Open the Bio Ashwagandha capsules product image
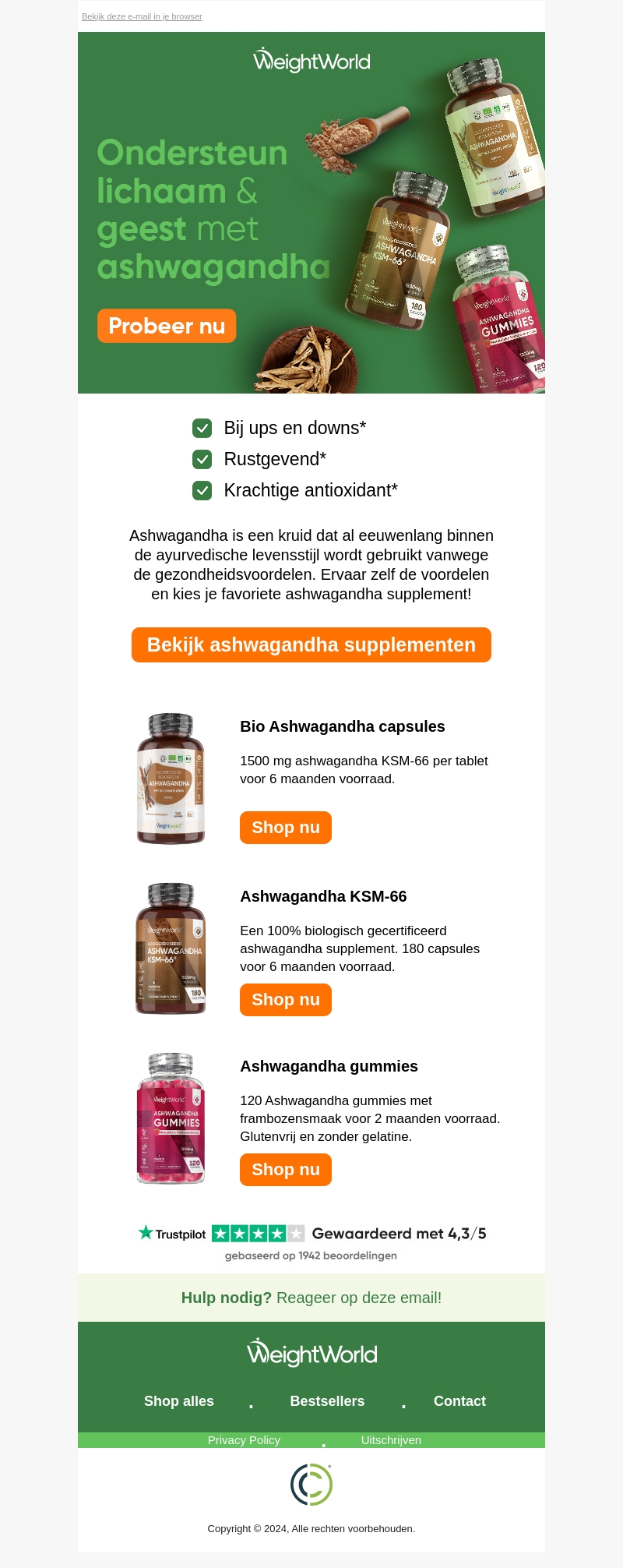 pos(171,778)
